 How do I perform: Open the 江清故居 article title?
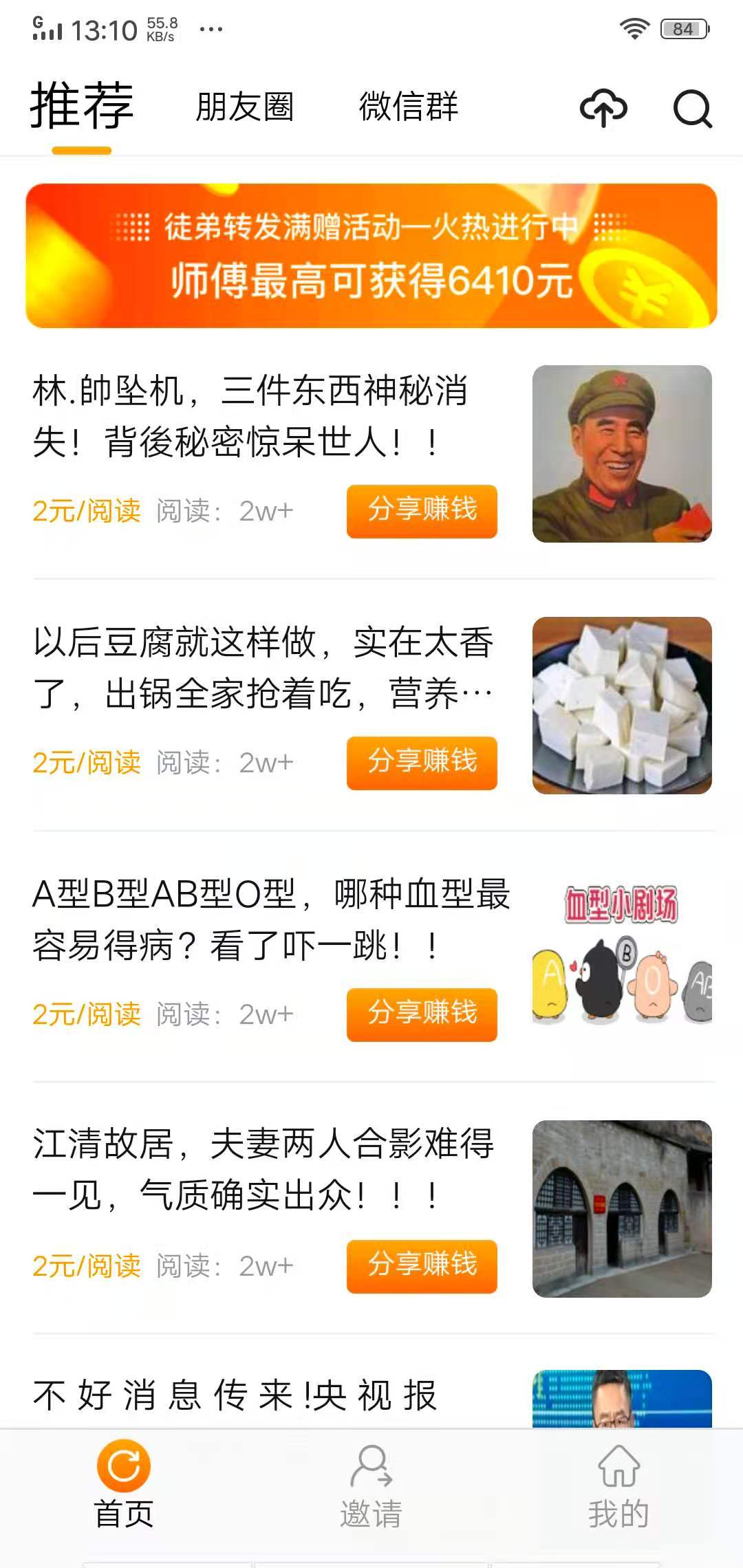[265, 1162]
